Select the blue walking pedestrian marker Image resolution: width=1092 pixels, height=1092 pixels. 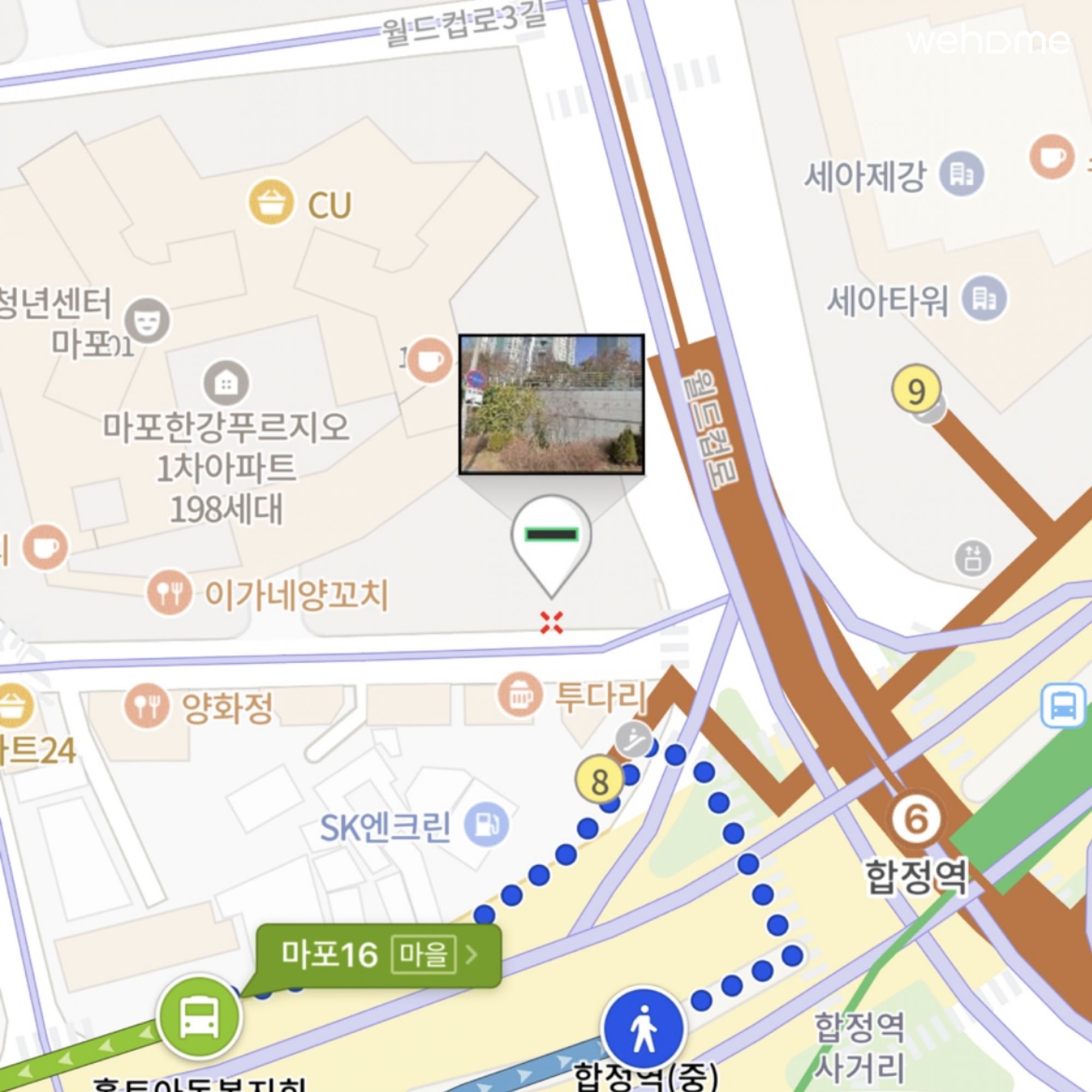(x=643, y=1027)
